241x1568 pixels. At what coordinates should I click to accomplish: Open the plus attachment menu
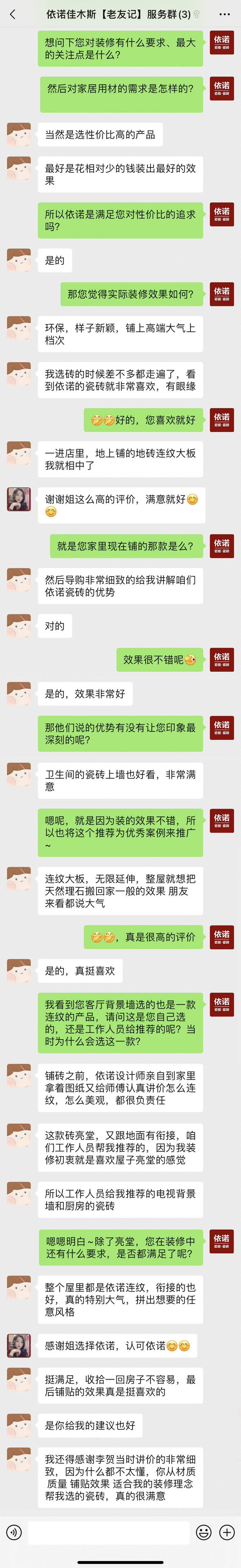pyautogui.click(x=226, y=1532)
